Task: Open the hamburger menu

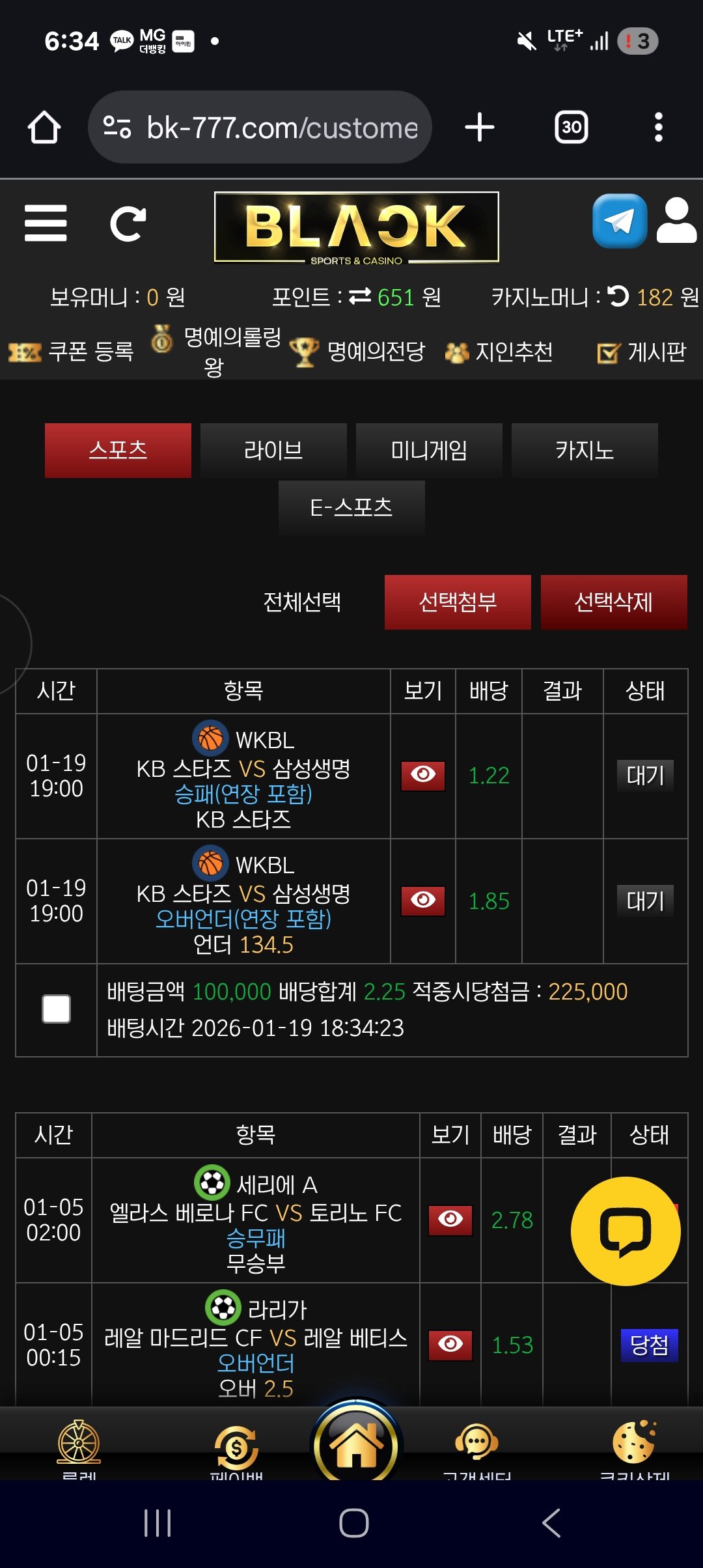Action: click(46, 223)
